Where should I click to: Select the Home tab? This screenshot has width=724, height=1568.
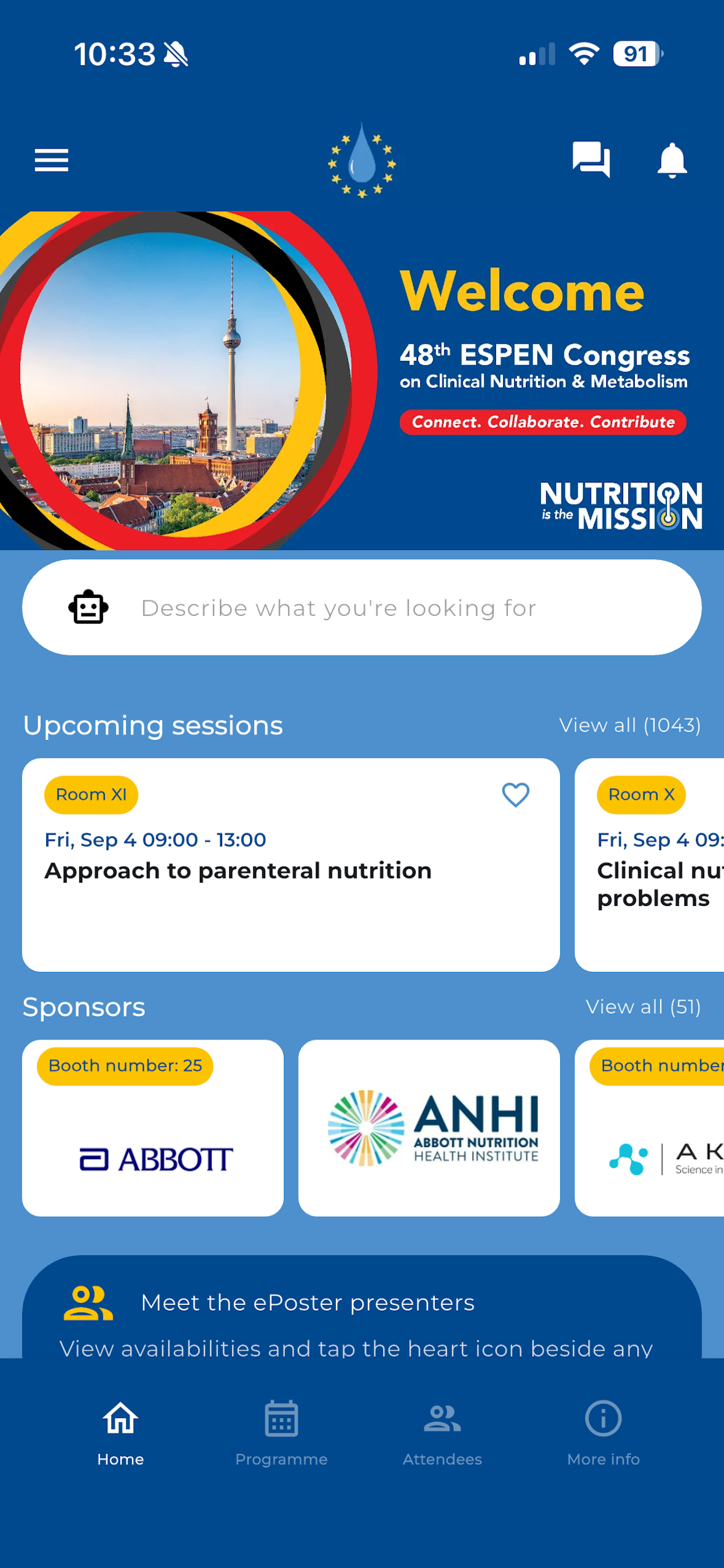click(x=121, y=1433)
